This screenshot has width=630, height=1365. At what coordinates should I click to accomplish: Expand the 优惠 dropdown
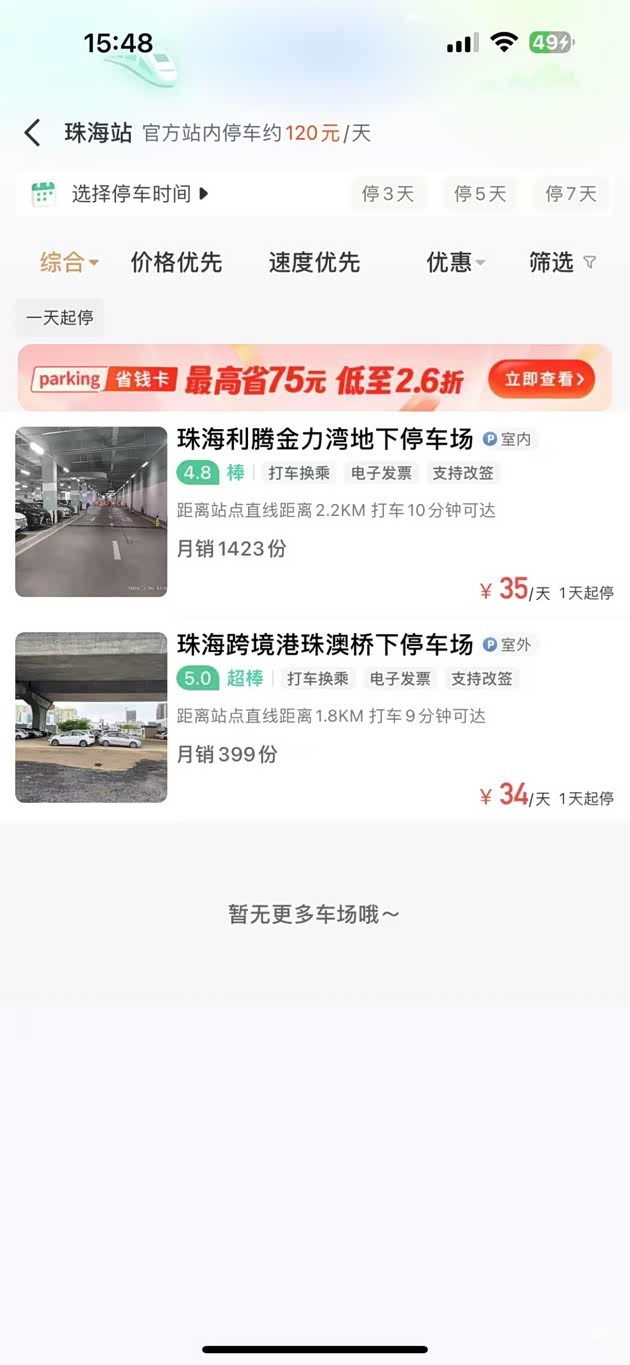[455, 263]
